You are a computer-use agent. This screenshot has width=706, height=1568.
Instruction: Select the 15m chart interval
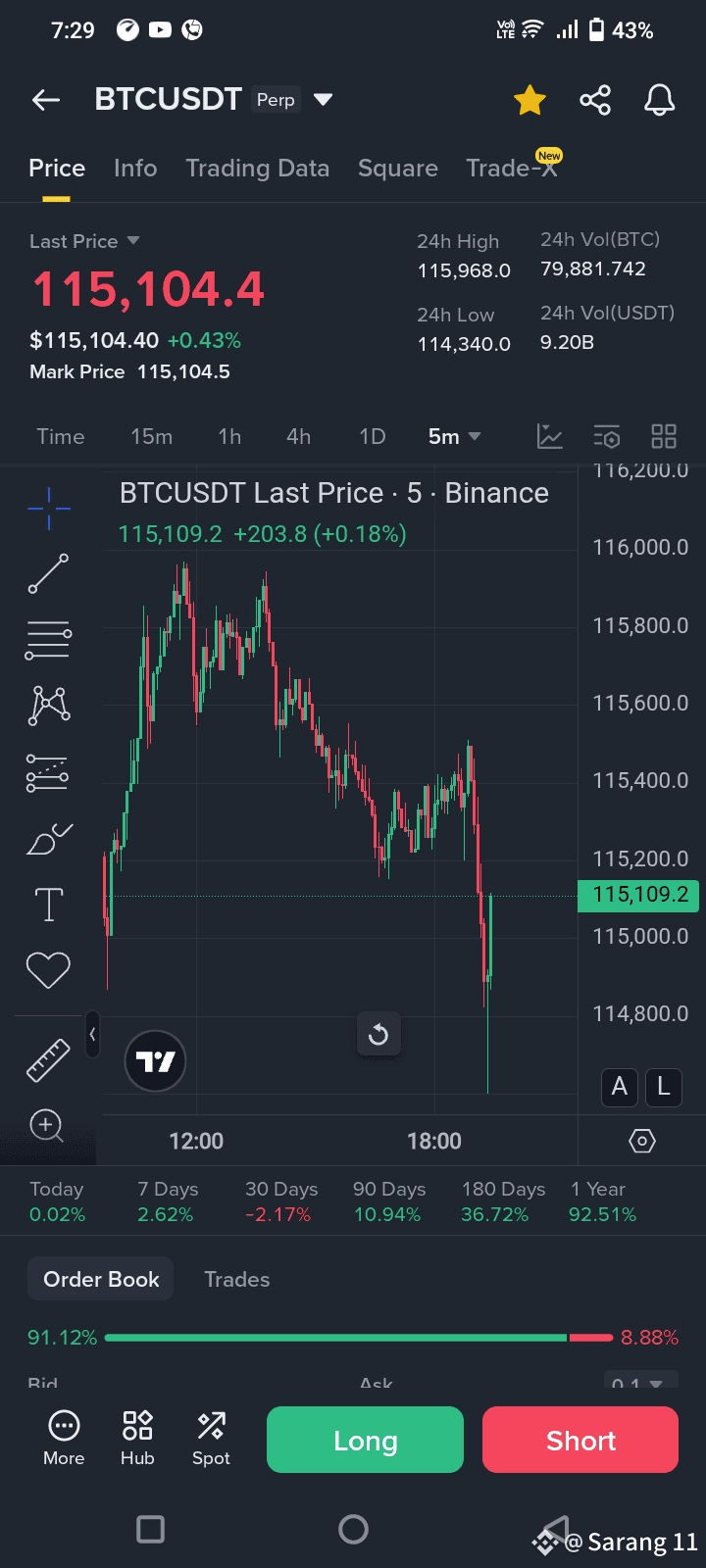pos(152,436)
